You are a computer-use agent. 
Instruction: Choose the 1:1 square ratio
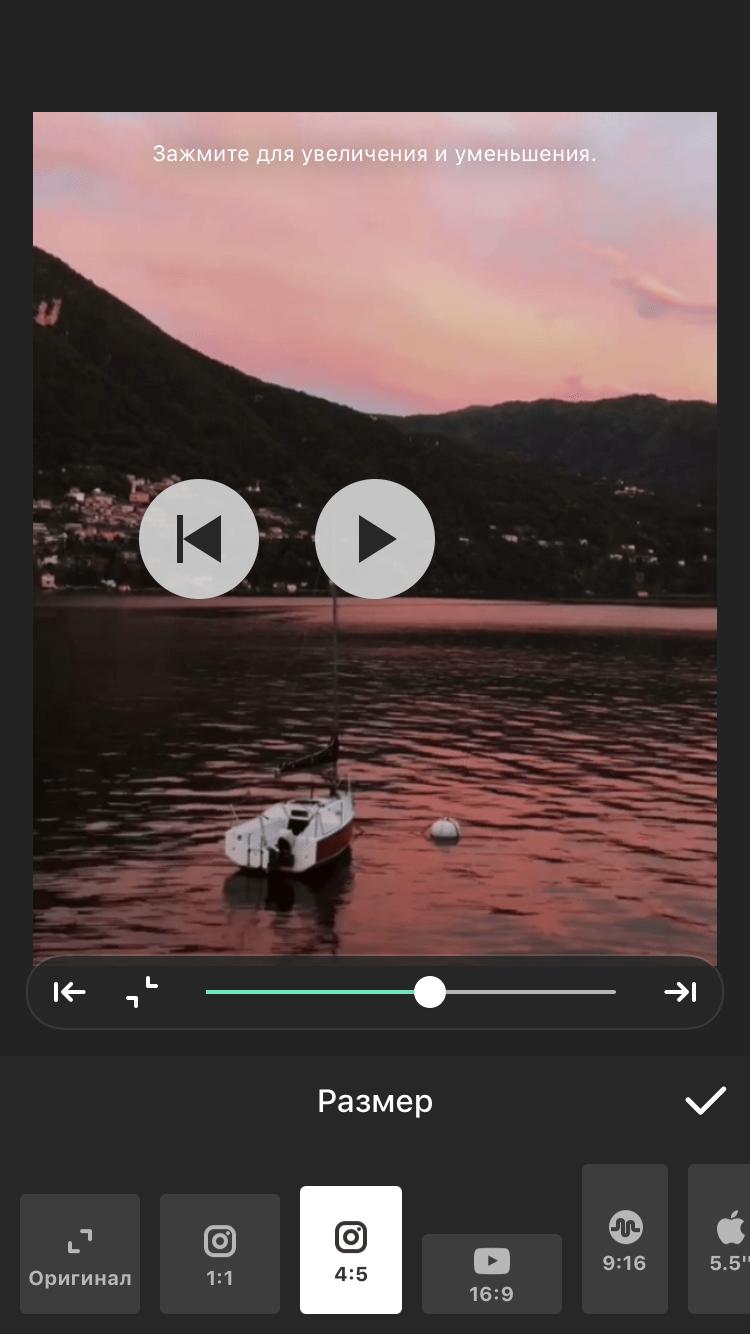click(x=220, y=1254)
